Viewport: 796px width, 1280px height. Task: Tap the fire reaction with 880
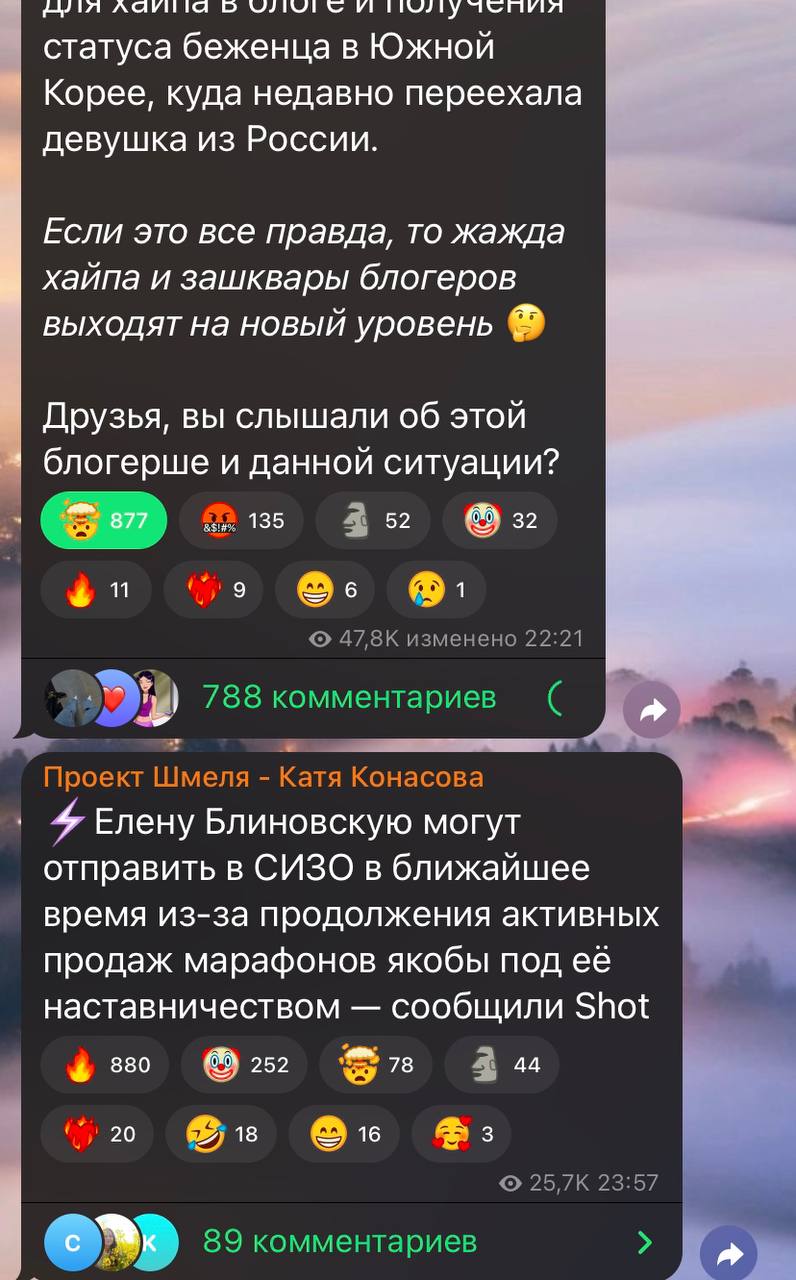click(x=105, y=1065)
